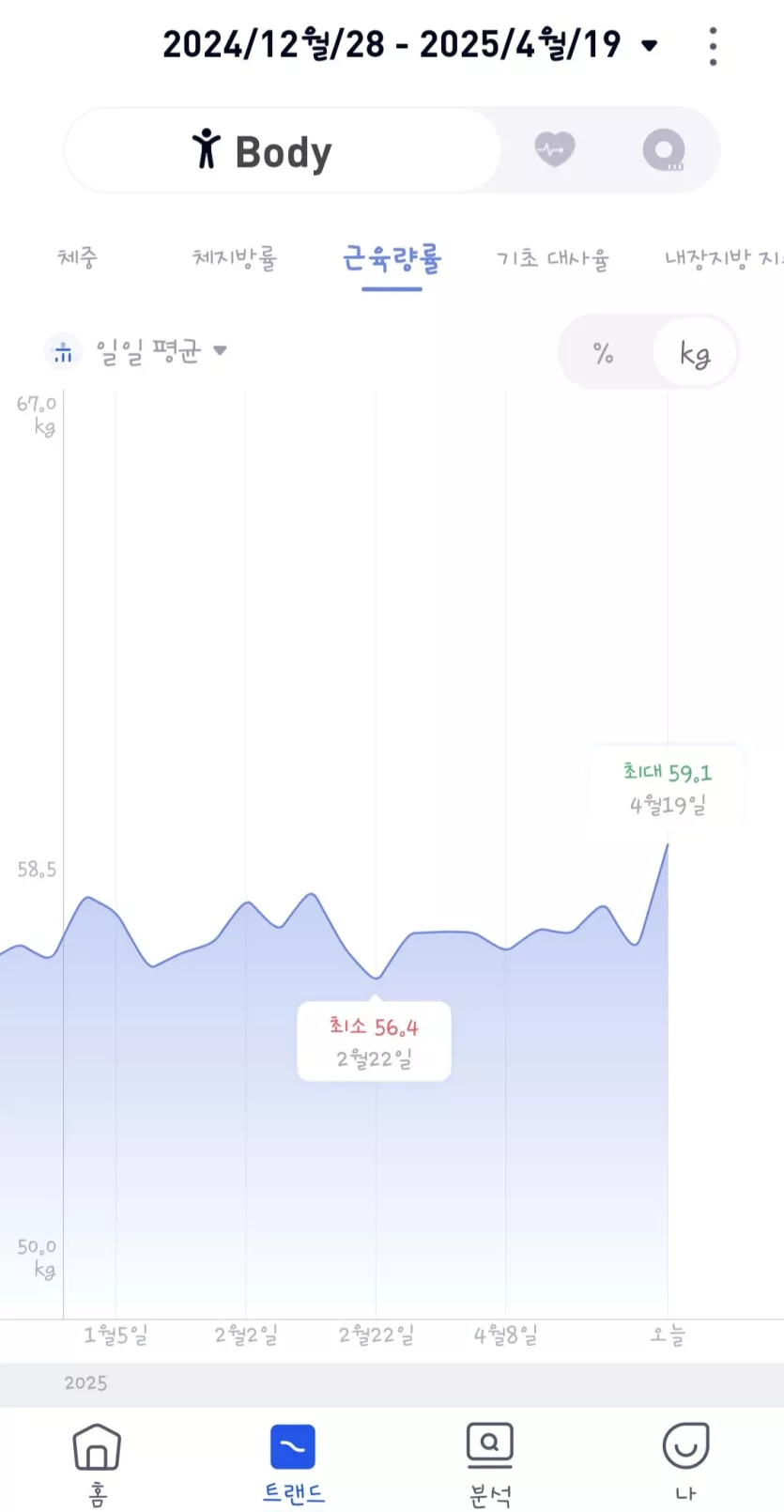Show the 체지방률 metric tab
This screenshot has width=784, height=1512.
(235, 257)
